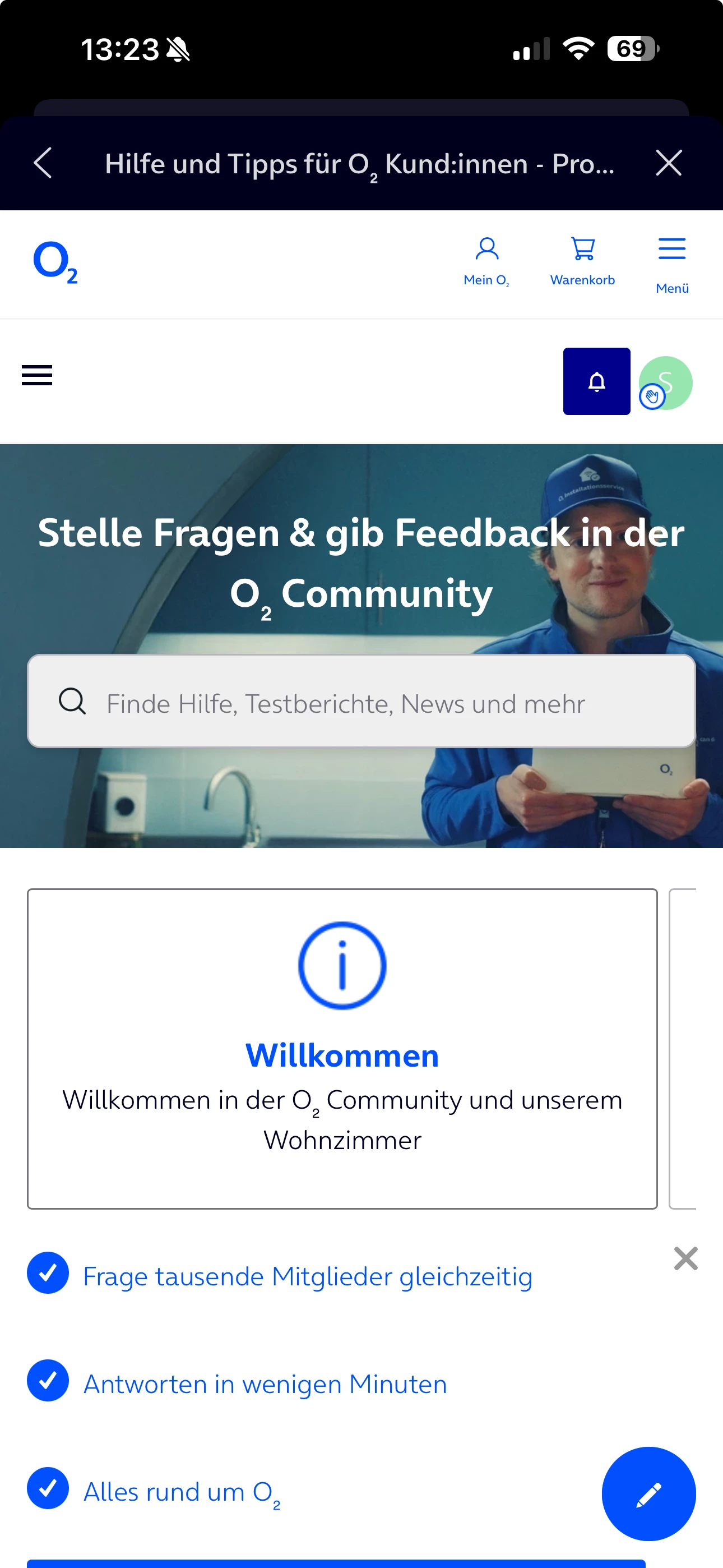
Task: Open the notifications bell
Action: click(596, 382)
